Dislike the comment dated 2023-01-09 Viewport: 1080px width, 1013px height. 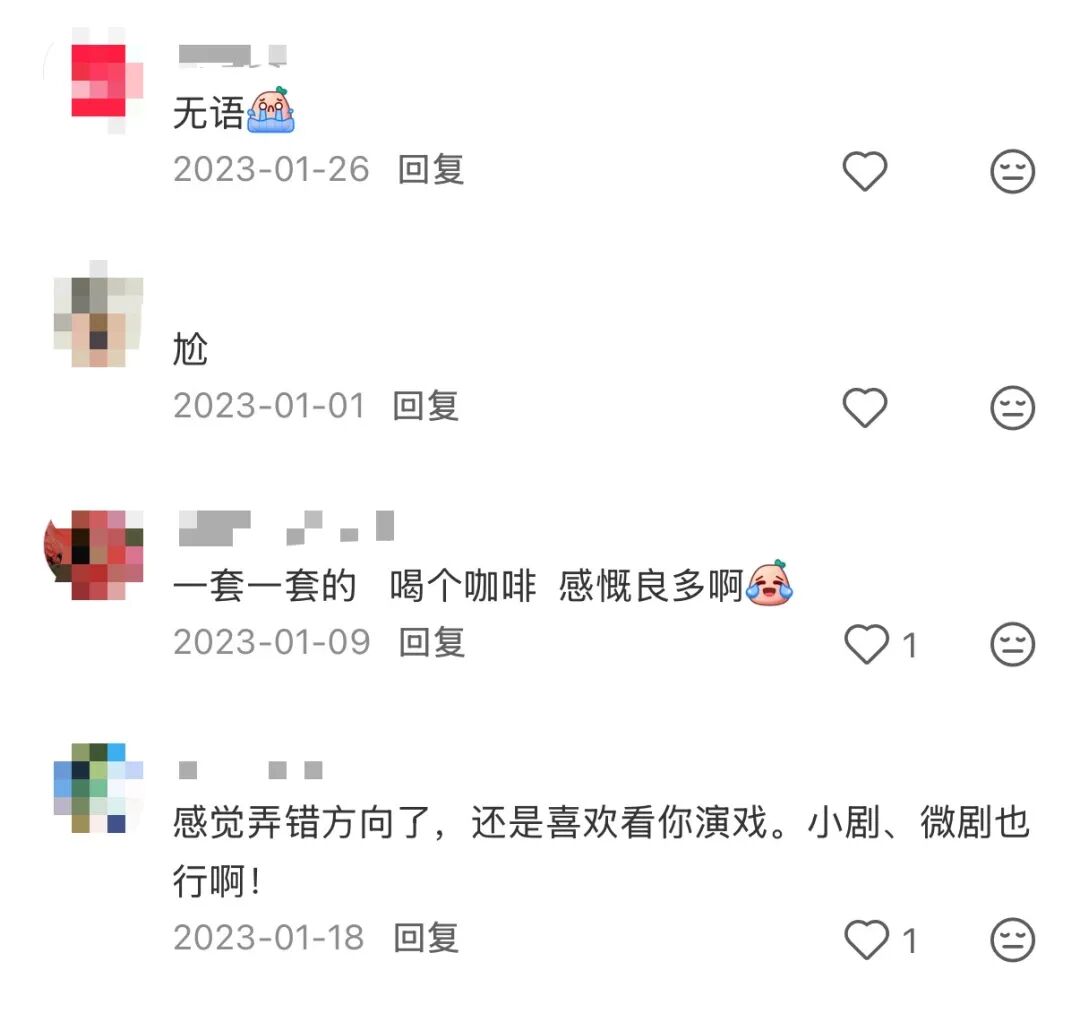tap(1012, 644)
